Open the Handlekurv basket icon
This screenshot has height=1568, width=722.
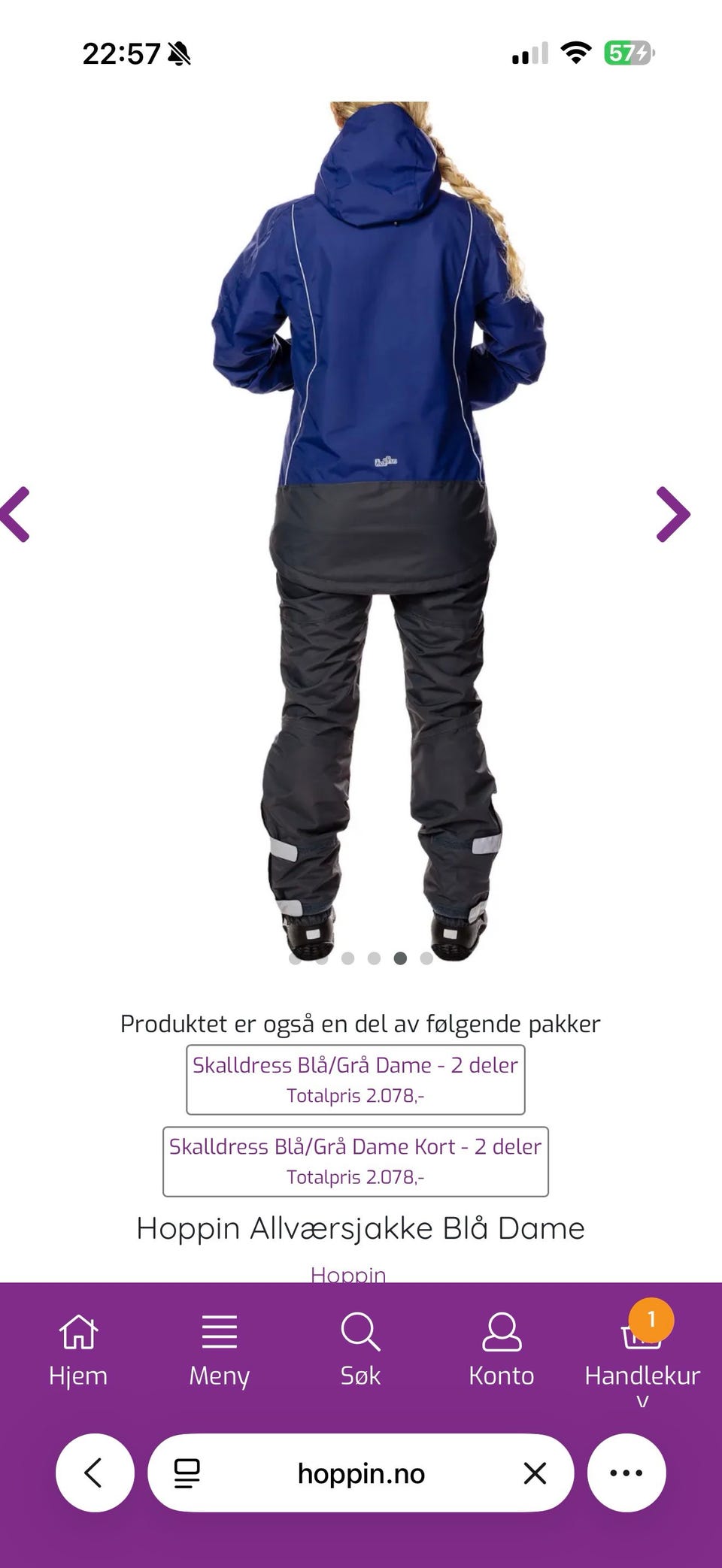pyautogui.click(x=640, y=1338)
